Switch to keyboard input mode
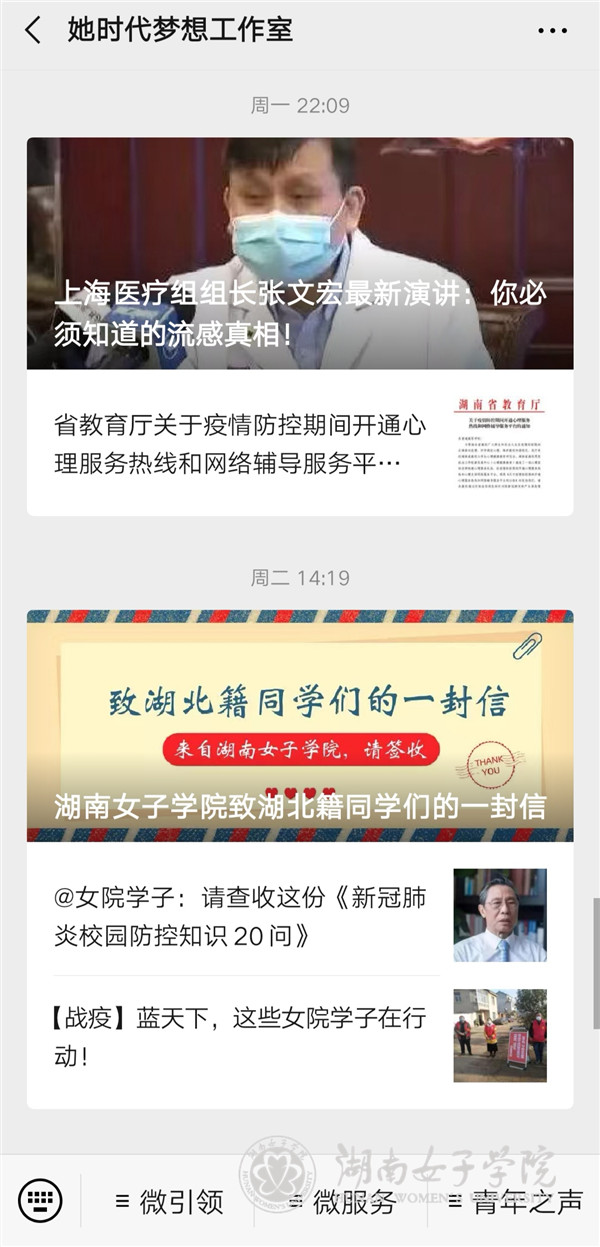 40,1200
